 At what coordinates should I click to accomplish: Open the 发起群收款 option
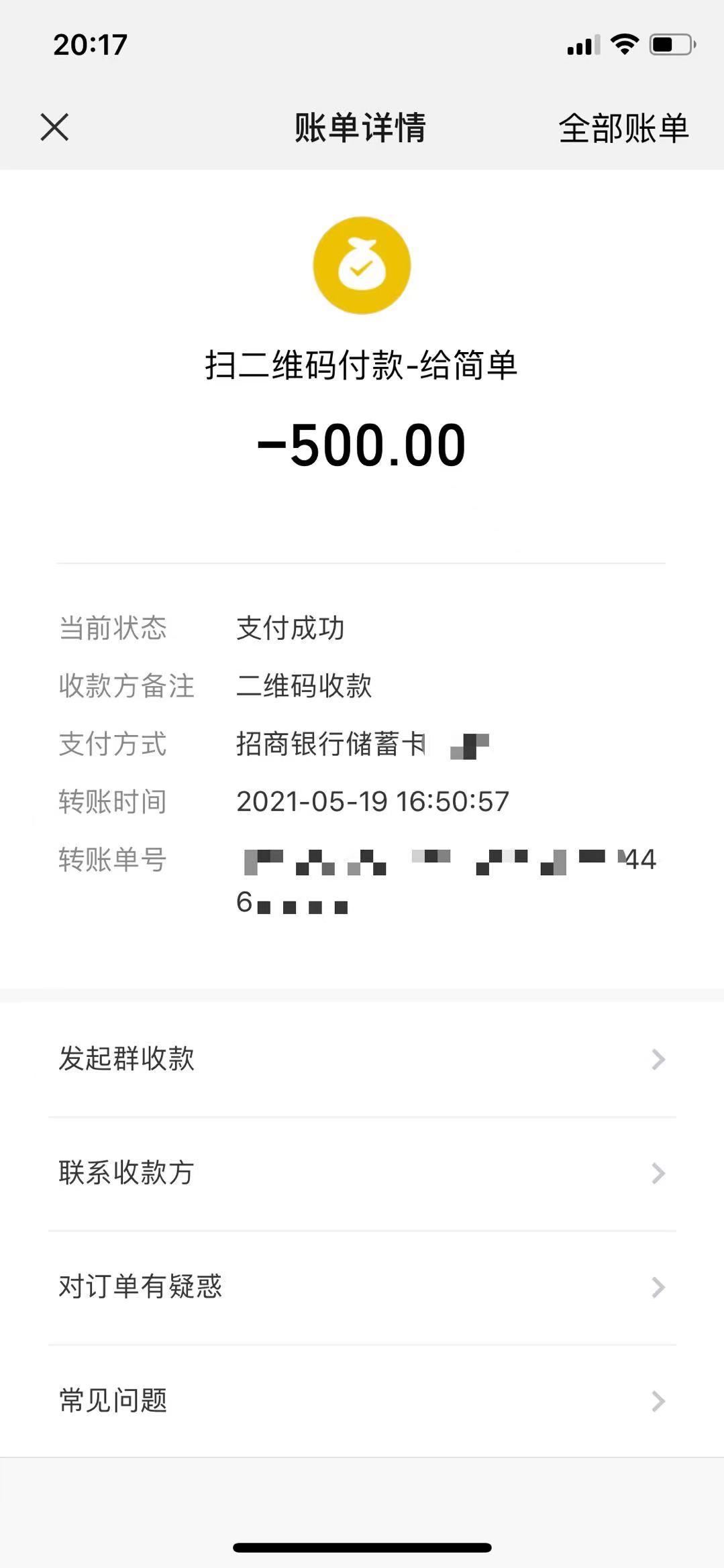coord(362,1059)
